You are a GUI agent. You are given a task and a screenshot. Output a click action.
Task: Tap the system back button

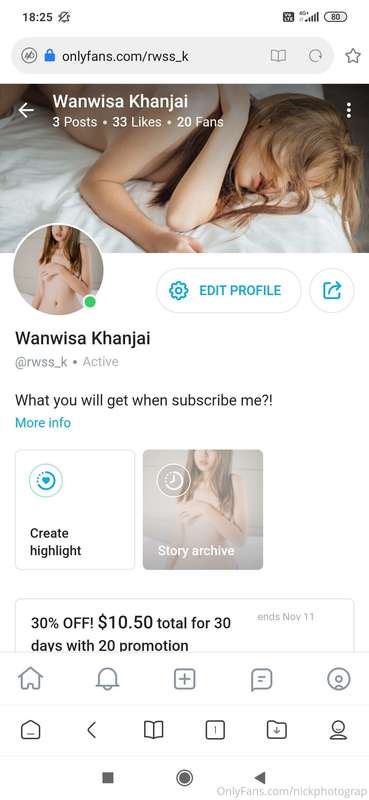[x=260, y=778]
